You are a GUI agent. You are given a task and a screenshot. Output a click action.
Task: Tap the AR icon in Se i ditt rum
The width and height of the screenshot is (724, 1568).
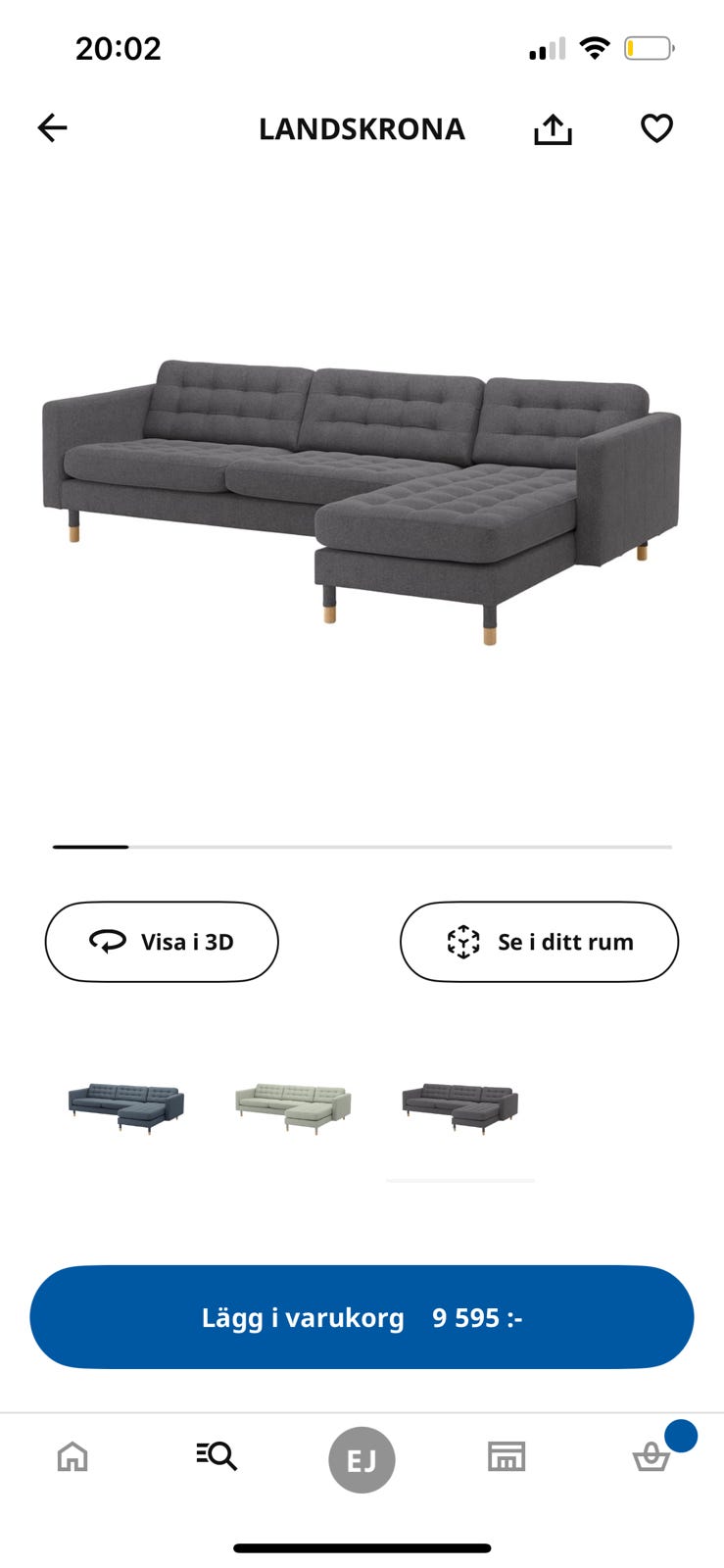click(462, 941)
